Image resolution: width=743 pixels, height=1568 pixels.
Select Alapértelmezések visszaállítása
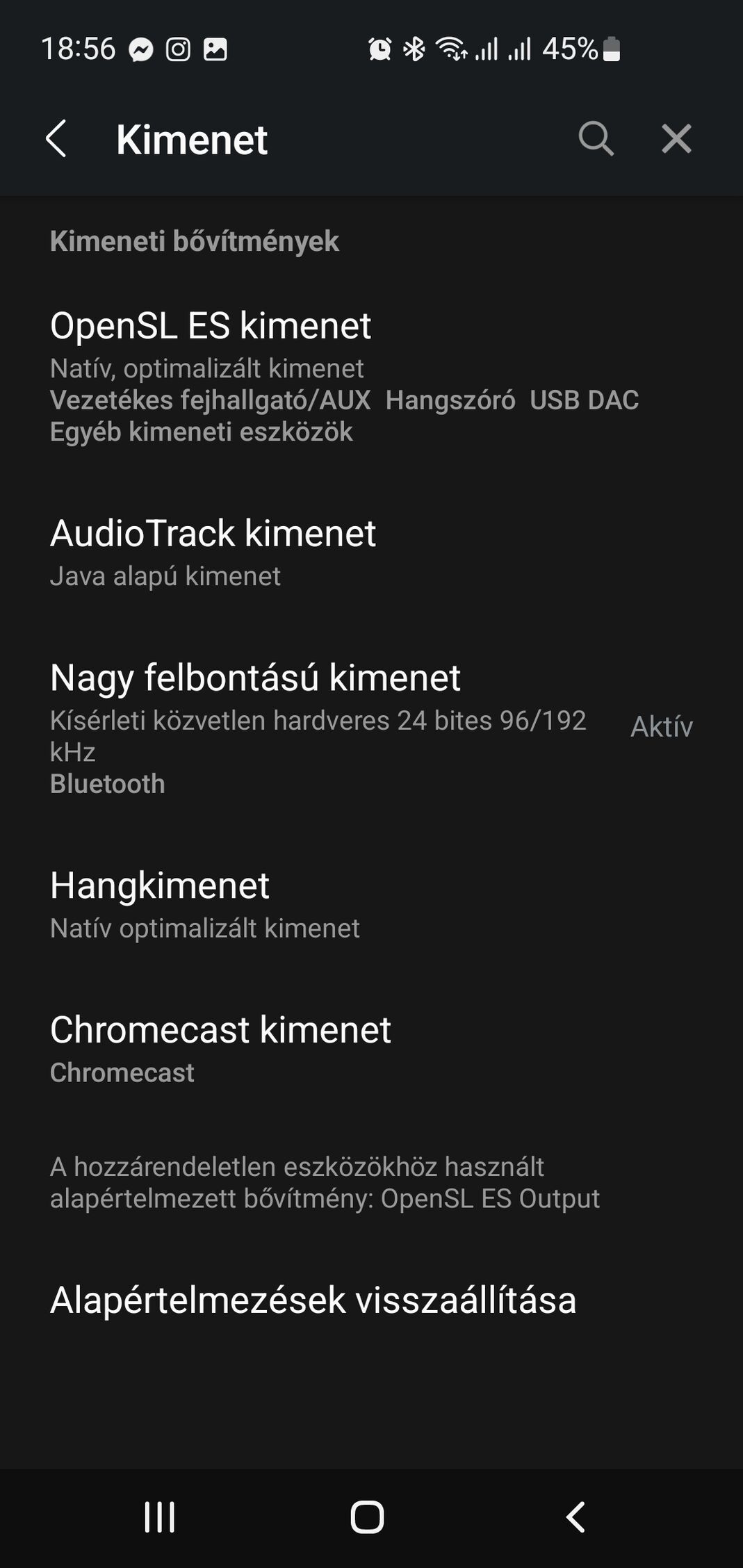pos(371,1300)
